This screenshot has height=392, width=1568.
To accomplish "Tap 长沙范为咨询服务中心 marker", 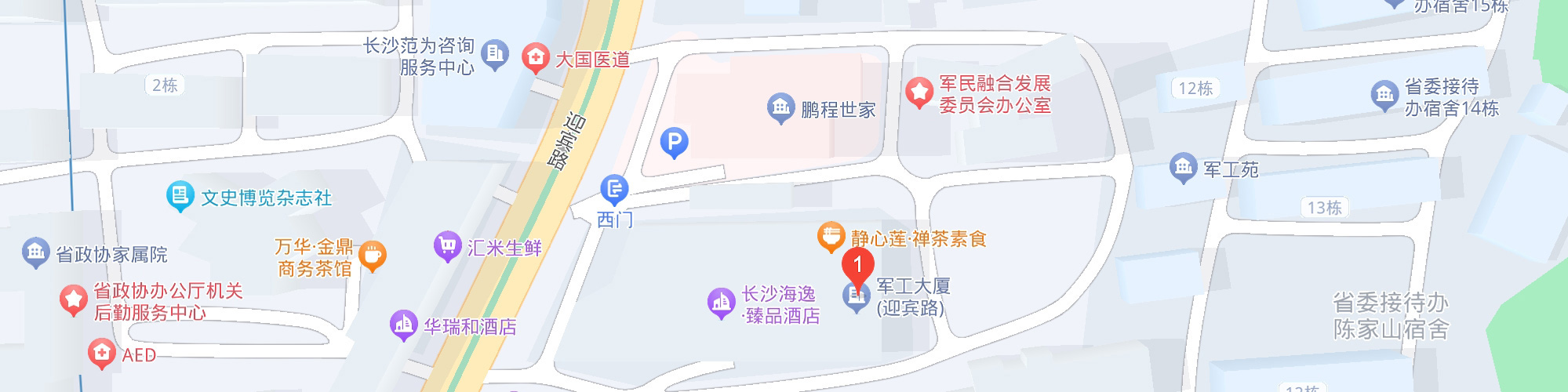I will 494,54.
